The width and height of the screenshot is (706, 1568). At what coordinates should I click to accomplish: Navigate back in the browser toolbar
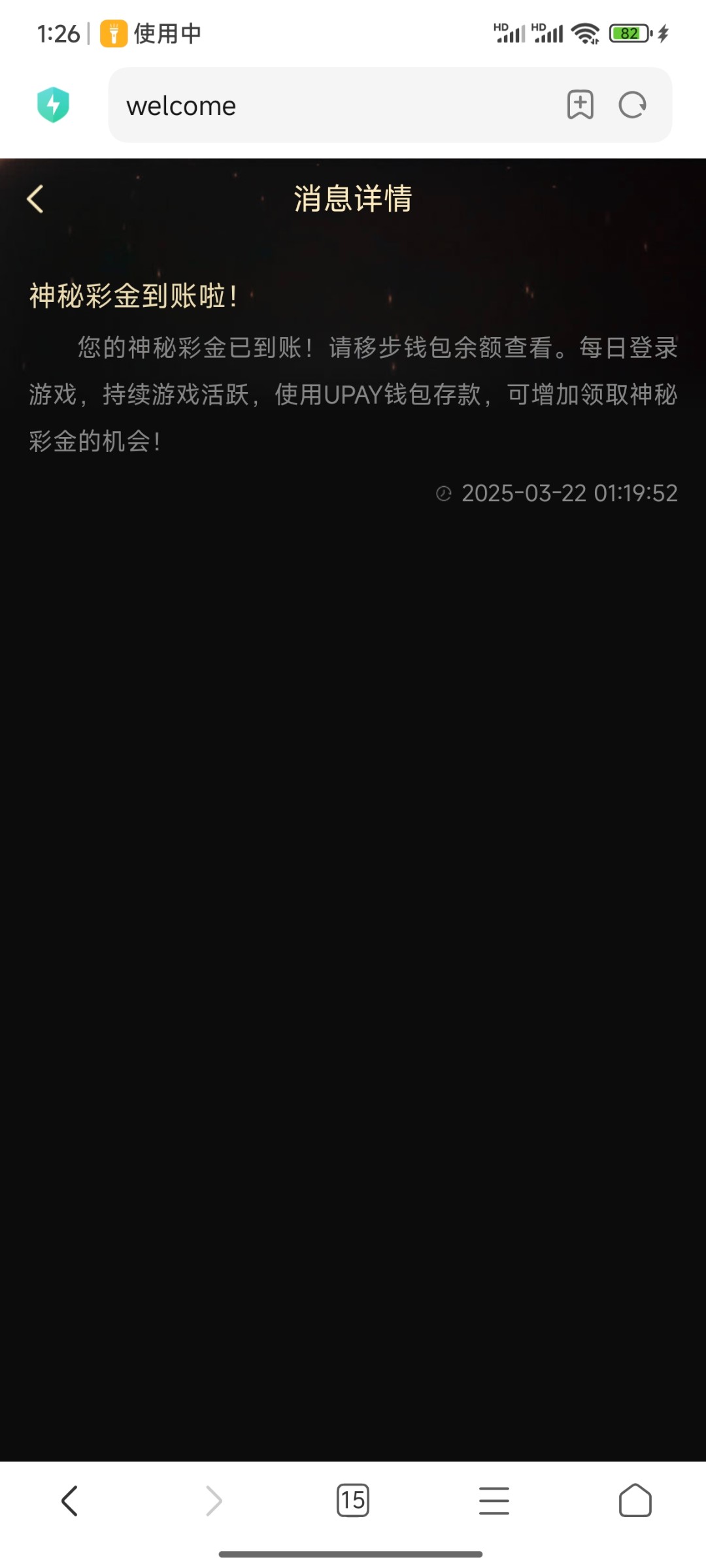(x=70, y=1501)
